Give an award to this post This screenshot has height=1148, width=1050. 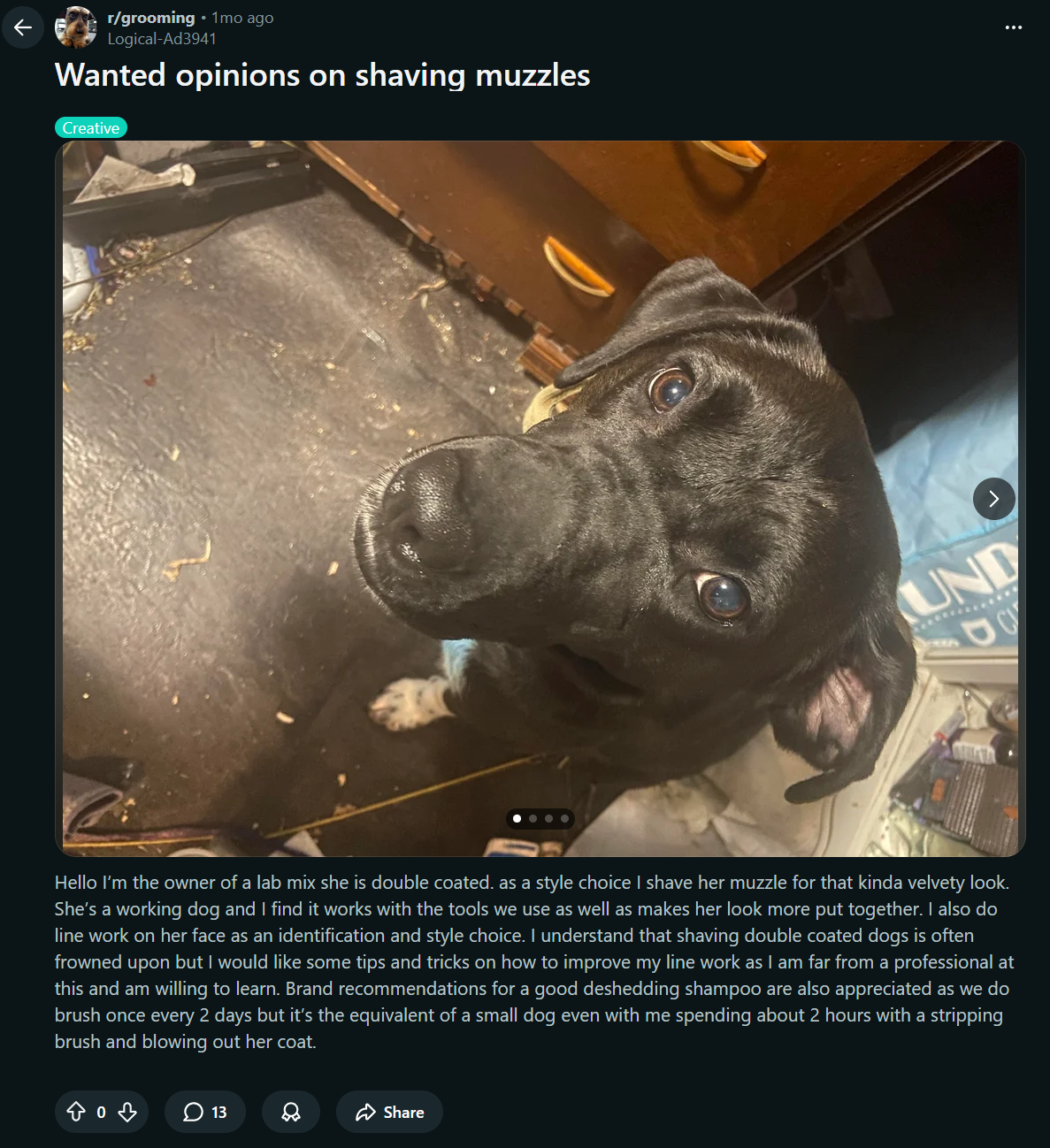(x=291, y=1112)
